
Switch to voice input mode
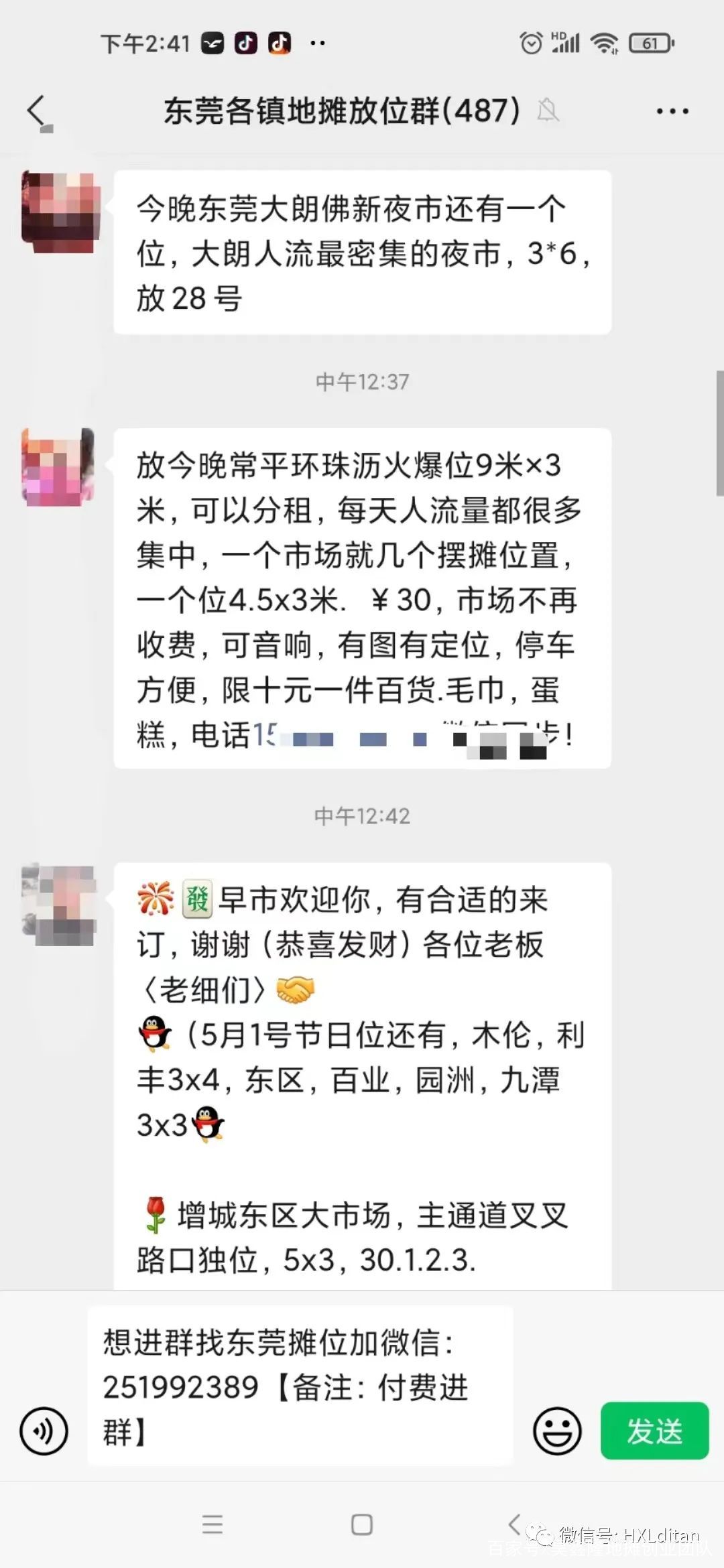(44, 1431)
